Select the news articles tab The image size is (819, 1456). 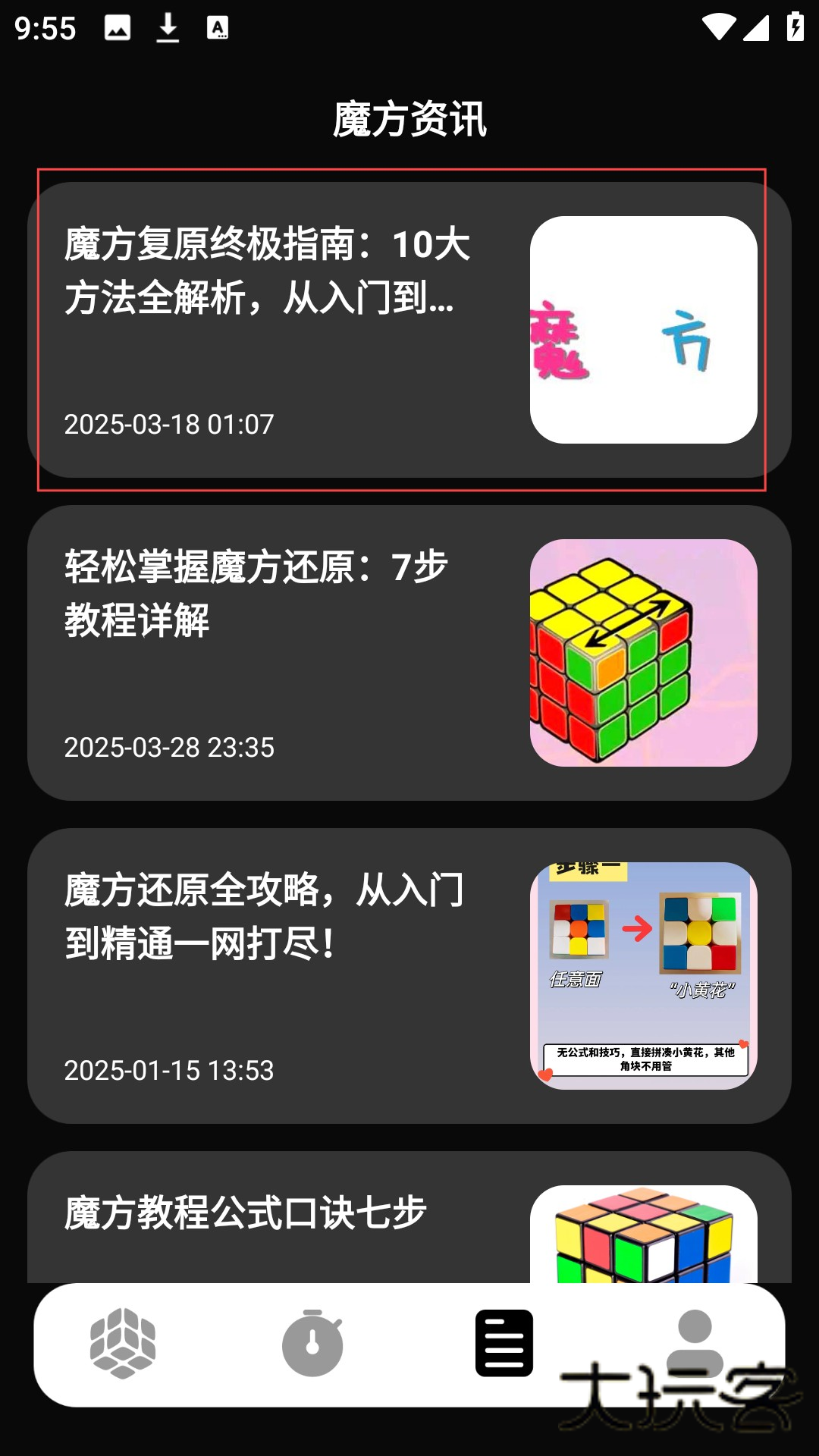coord(504,1344)
